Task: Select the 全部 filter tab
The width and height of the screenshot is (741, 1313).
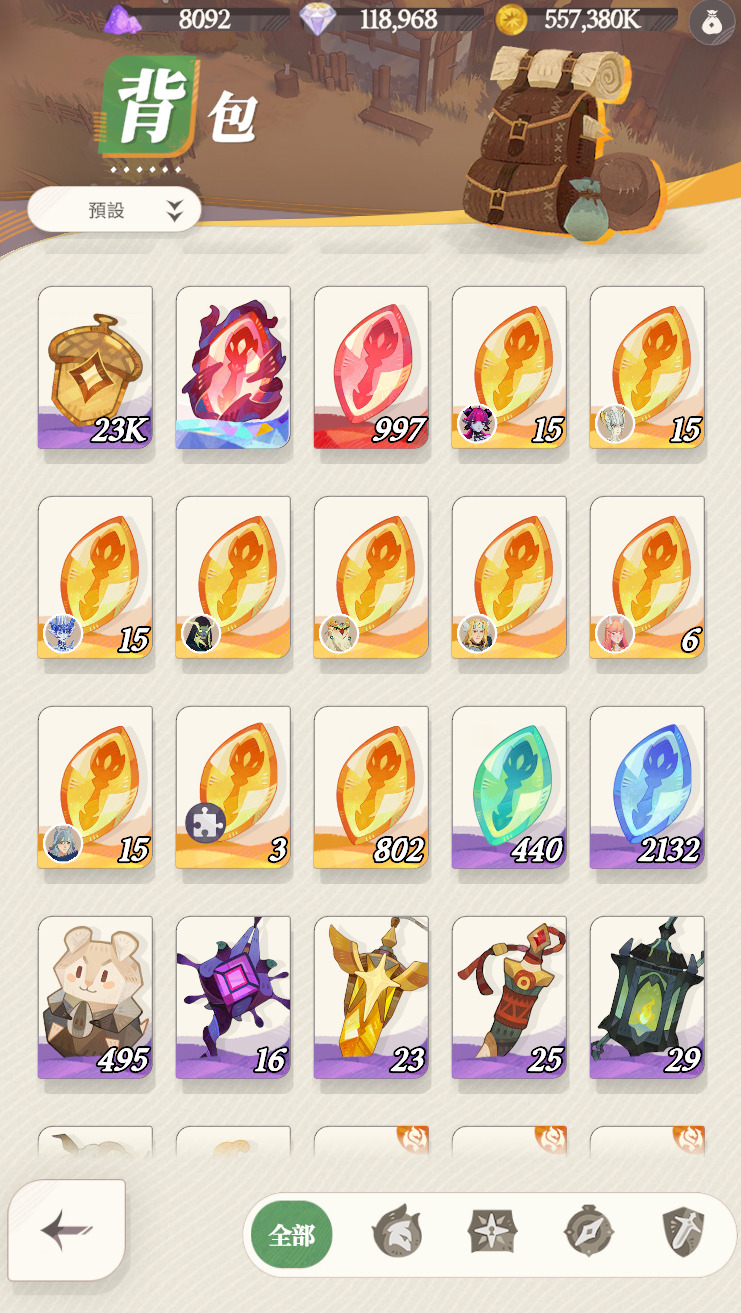Action: point(291,1235)
